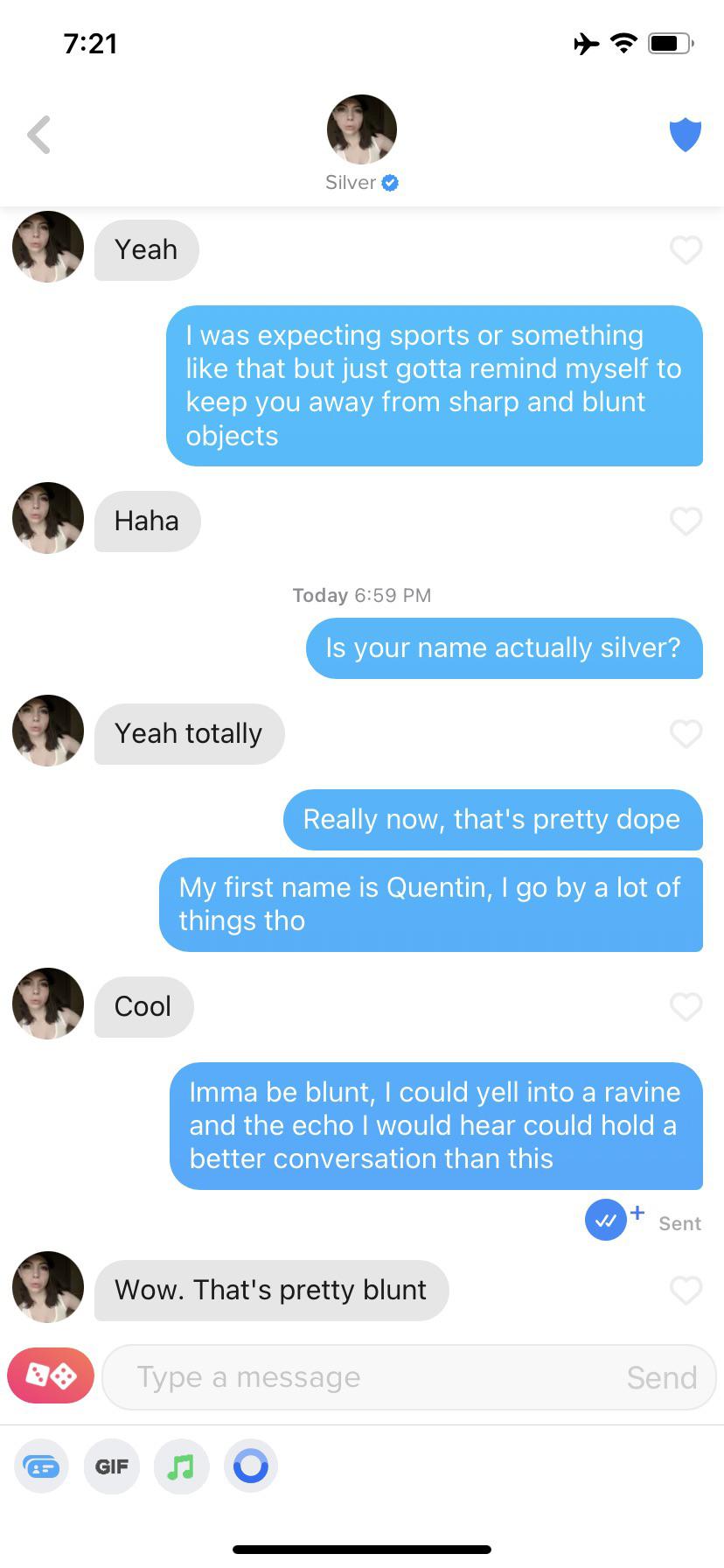The image size is (724, 1568).
Task: Like the "Haha" message
Action: point(686,521)
